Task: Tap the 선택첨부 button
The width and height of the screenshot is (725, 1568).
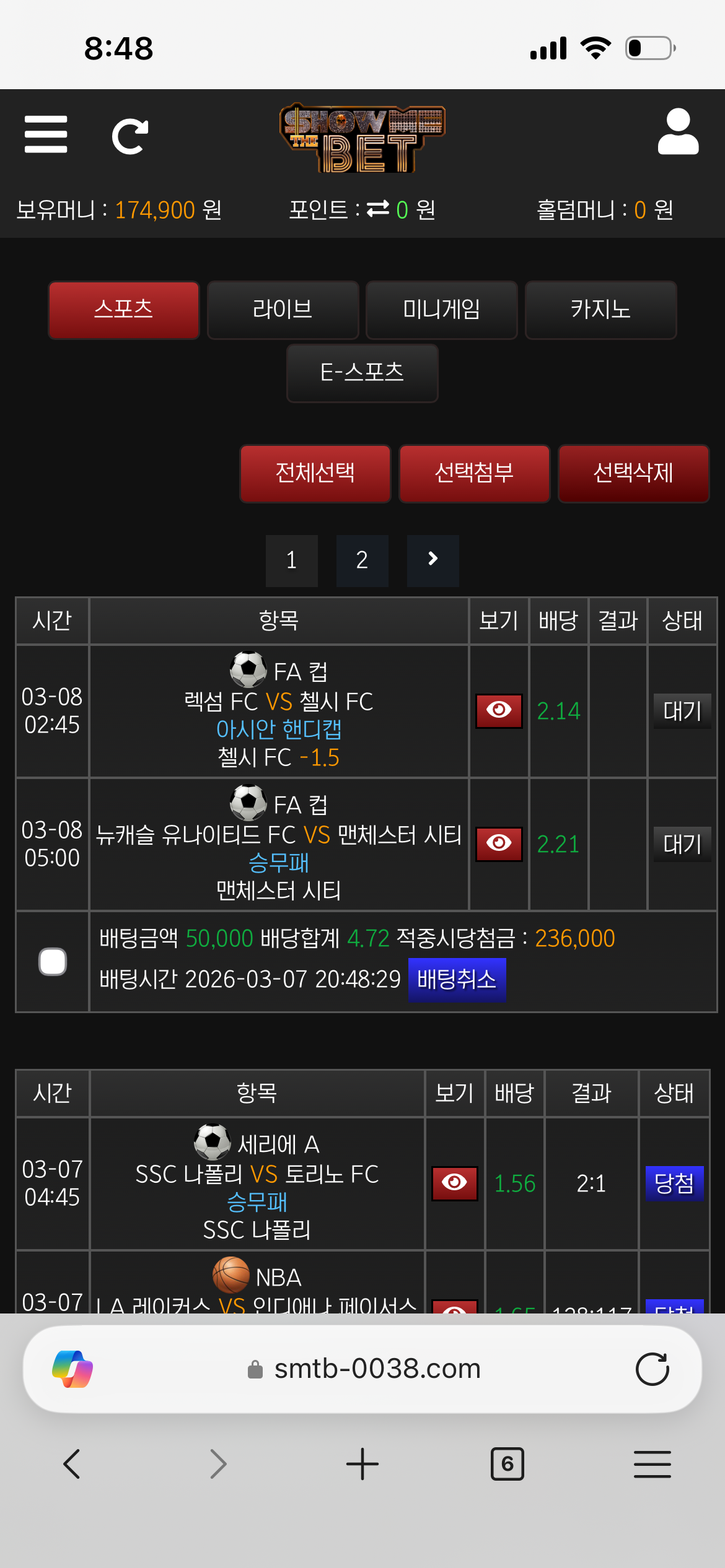Action: point(475,473)
